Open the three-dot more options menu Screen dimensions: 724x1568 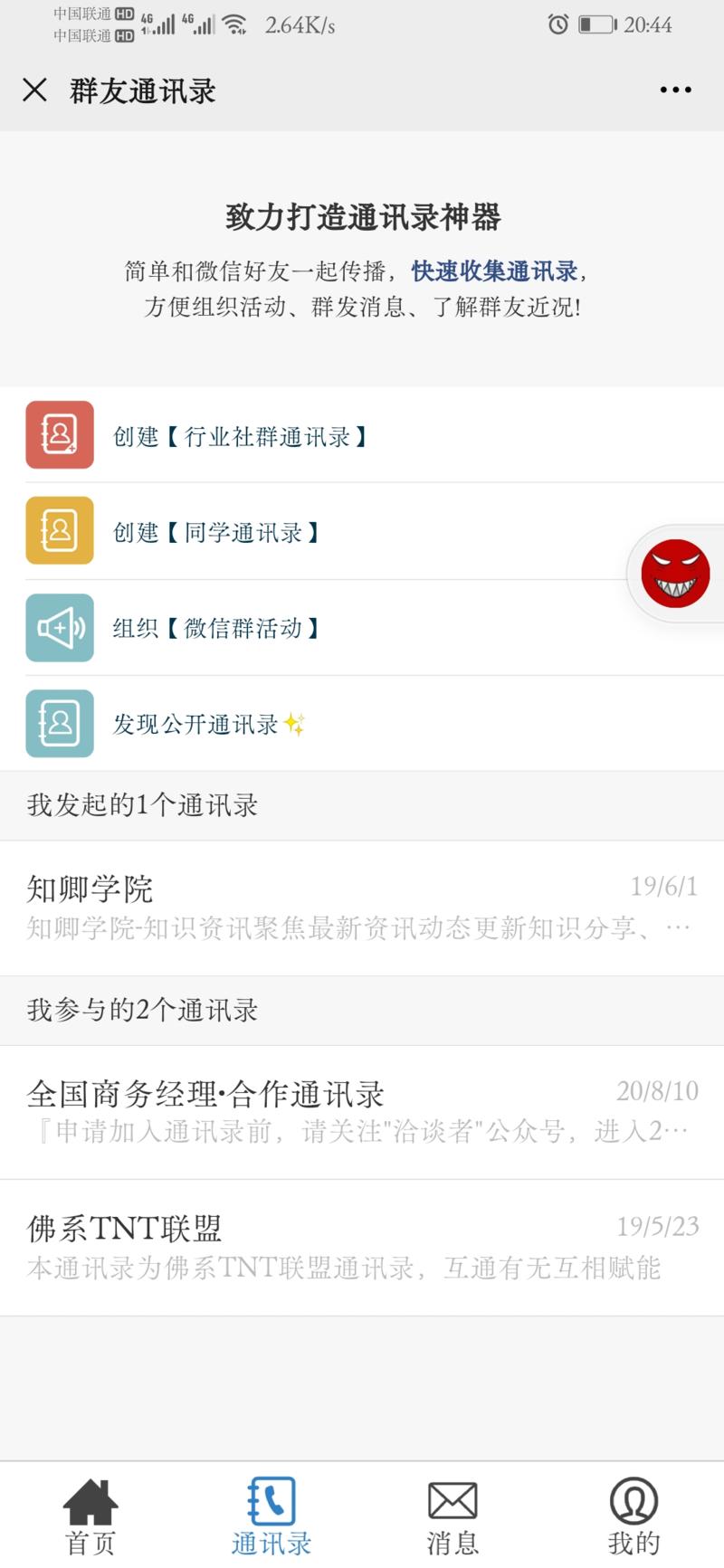pos(674,90)
